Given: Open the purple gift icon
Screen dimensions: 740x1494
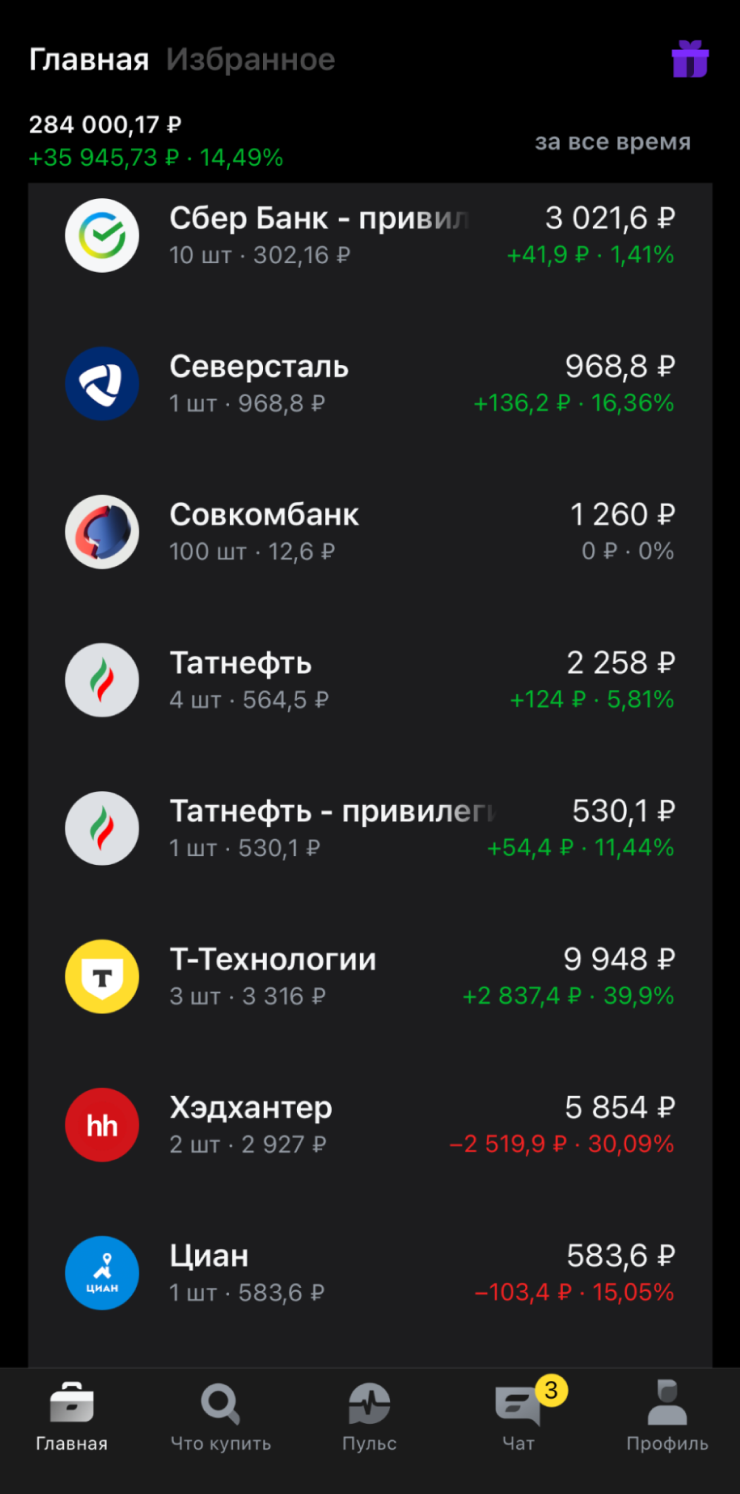Looking at the screenshot, I should (x=690, y=60).
